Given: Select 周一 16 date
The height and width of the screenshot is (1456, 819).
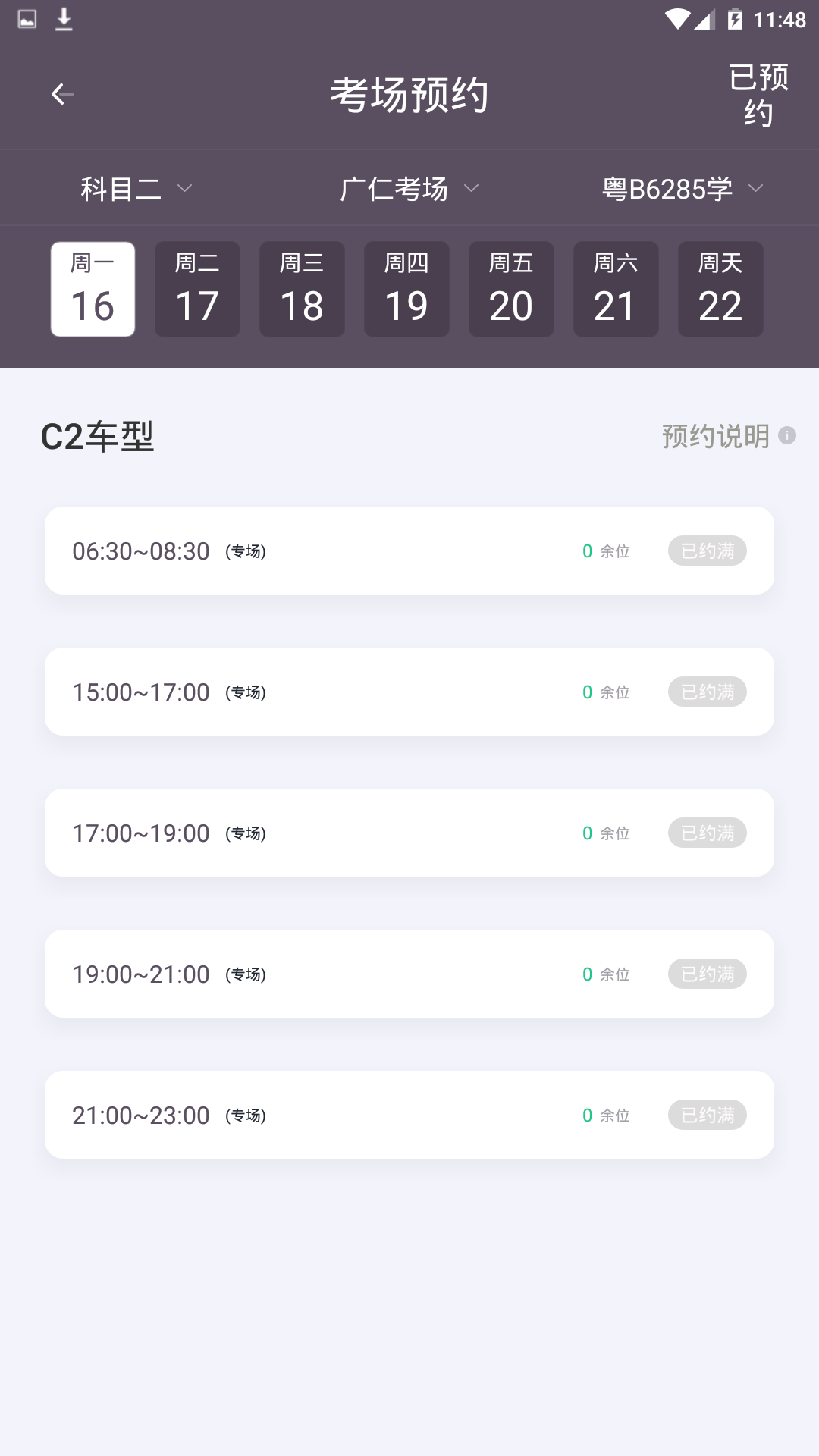Looking at the screenshot, I should point(93,289).
